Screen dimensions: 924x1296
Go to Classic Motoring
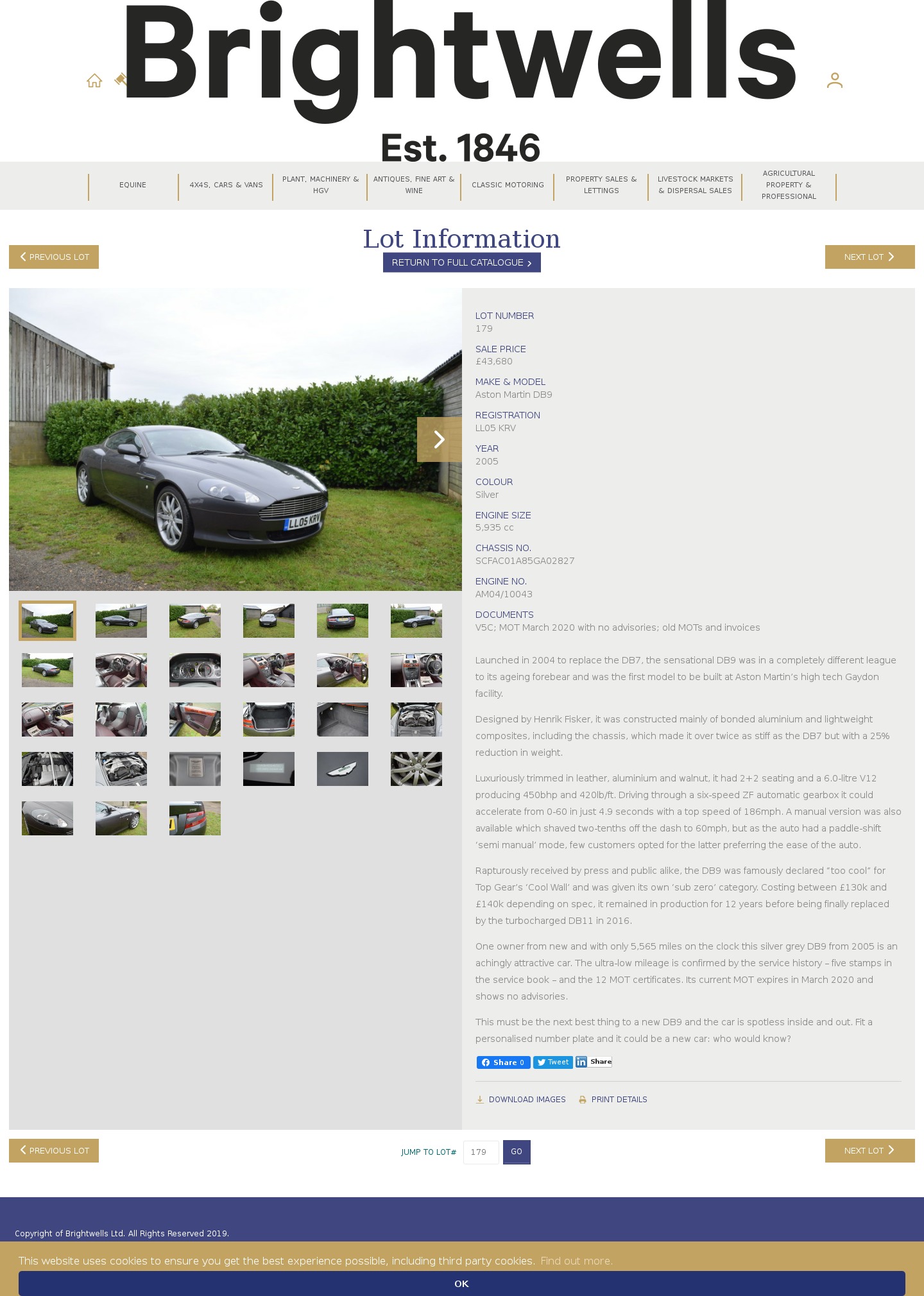click(508, 185)
